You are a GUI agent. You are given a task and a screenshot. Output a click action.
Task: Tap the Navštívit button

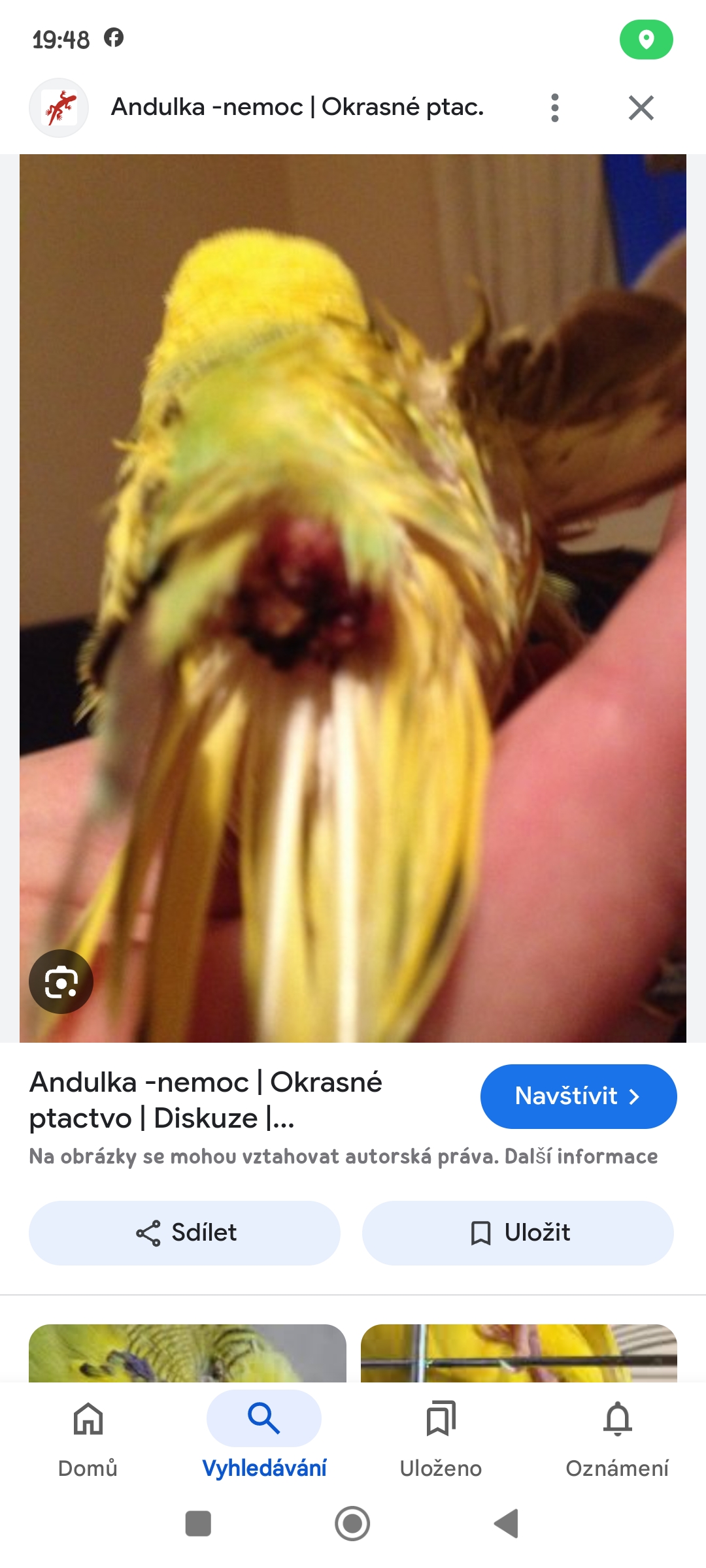578,1096
